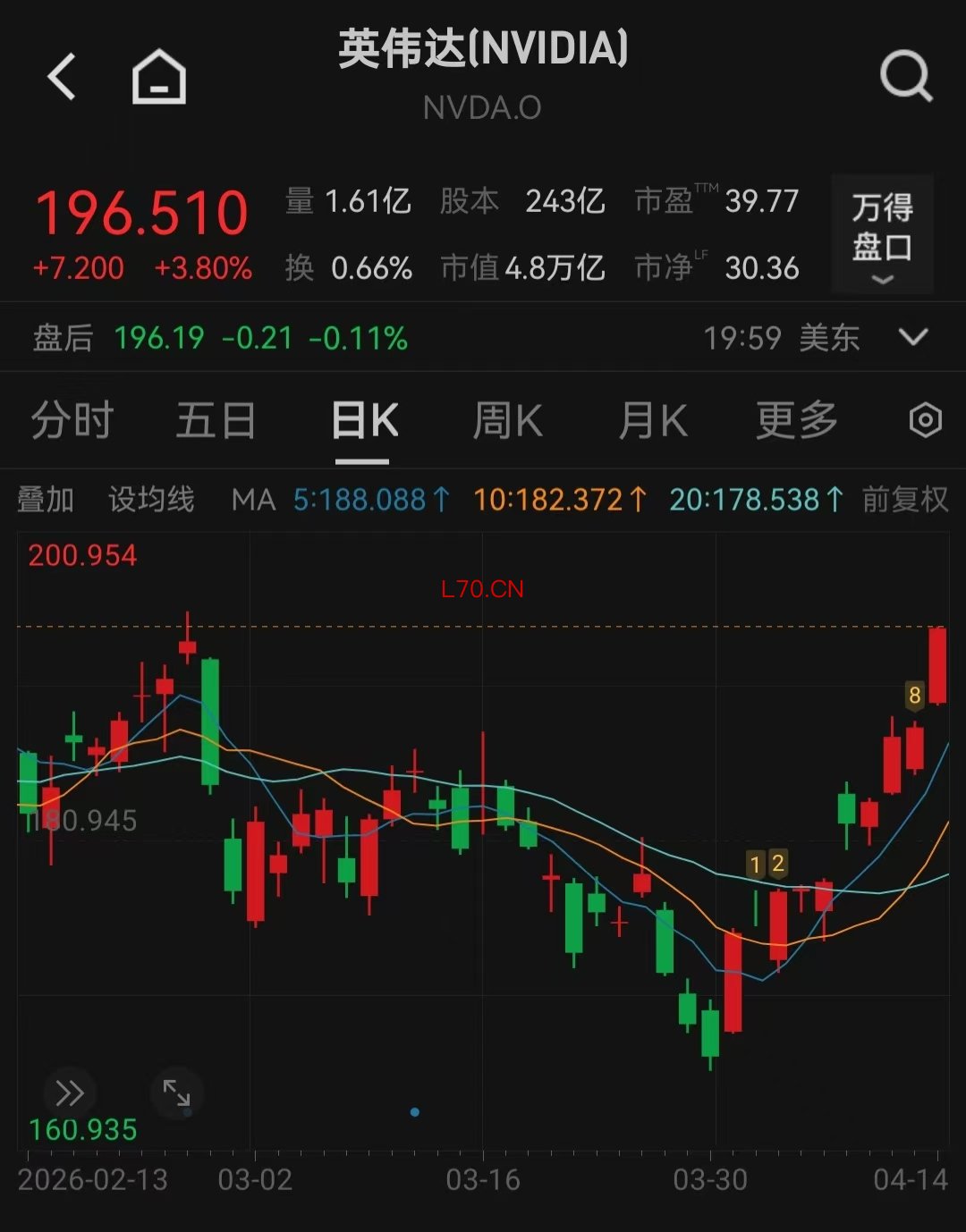Screen dimensions: 966x1232
Task: Switch to the 五日 chart tab
Action: click(216, 421)
